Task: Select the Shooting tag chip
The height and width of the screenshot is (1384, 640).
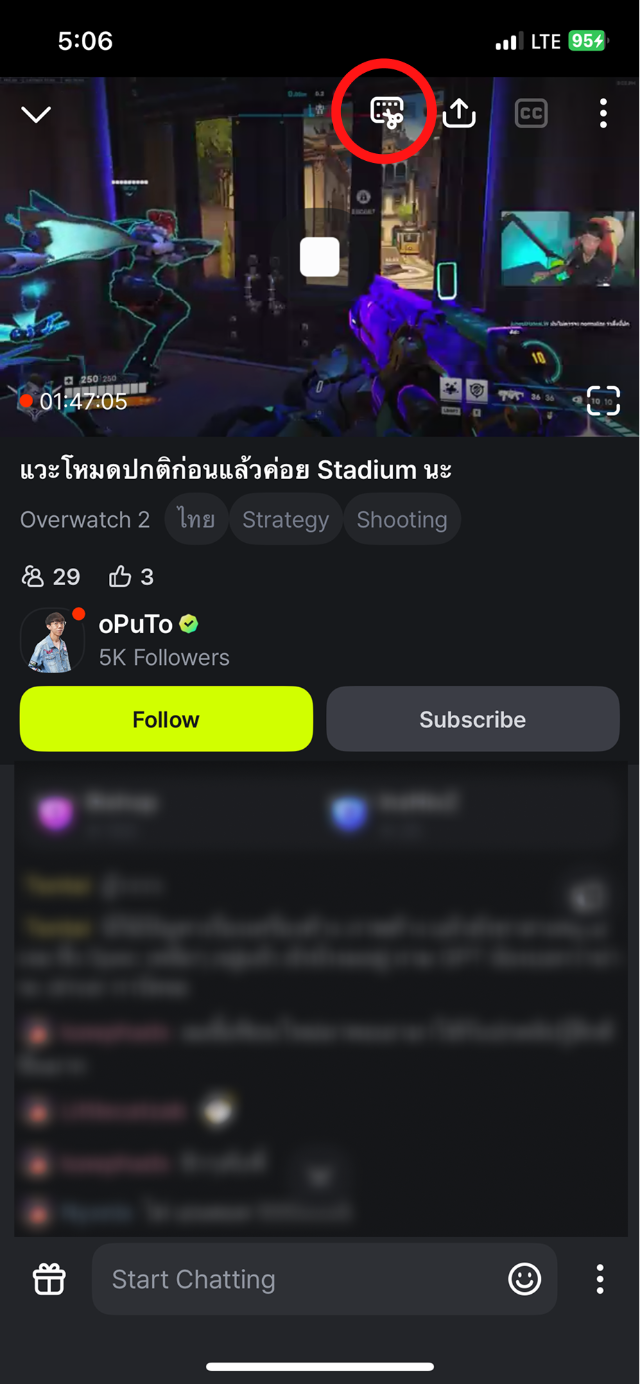Action: coord(402,520)
